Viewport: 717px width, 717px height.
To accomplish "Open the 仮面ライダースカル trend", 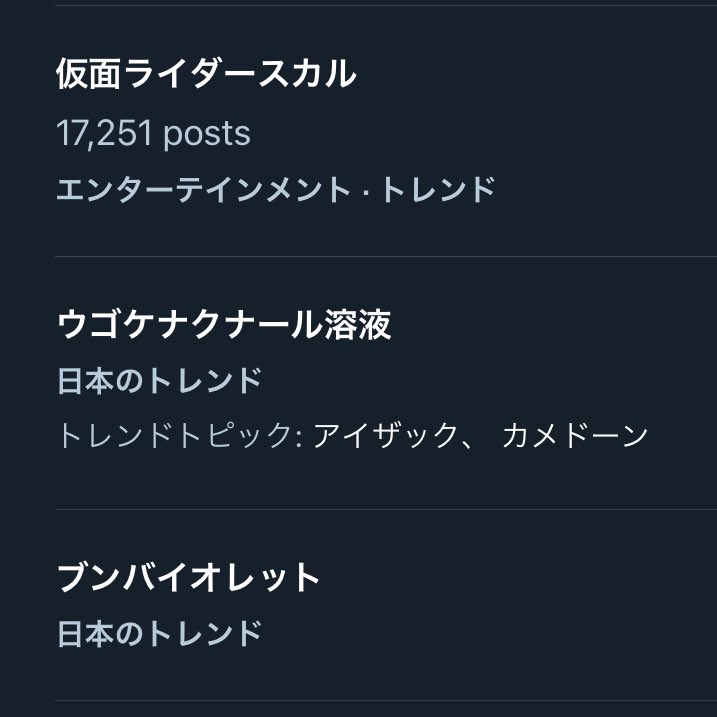I will pos(206,74).
